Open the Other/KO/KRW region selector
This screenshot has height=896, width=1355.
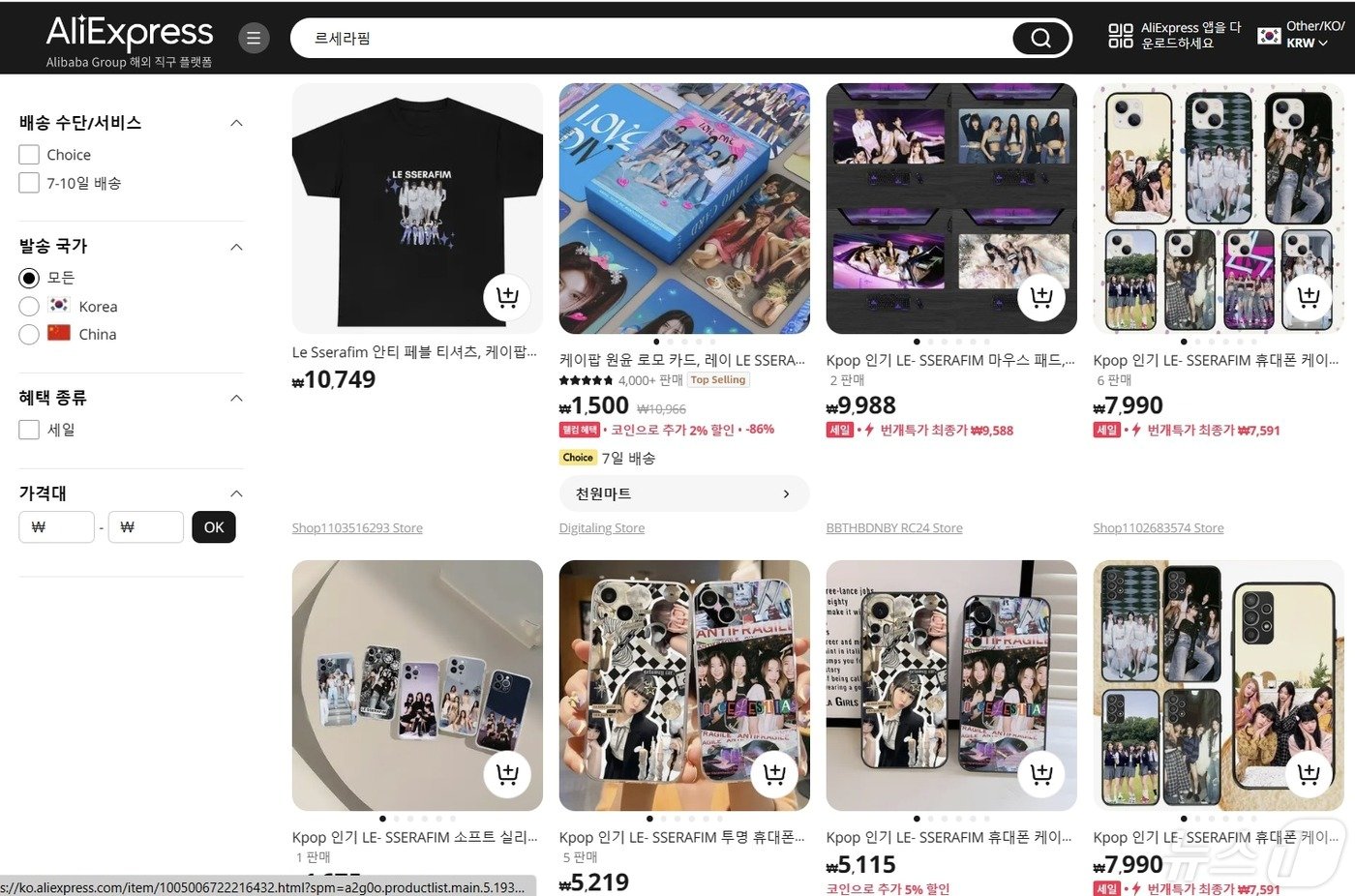pos(1302,35)
